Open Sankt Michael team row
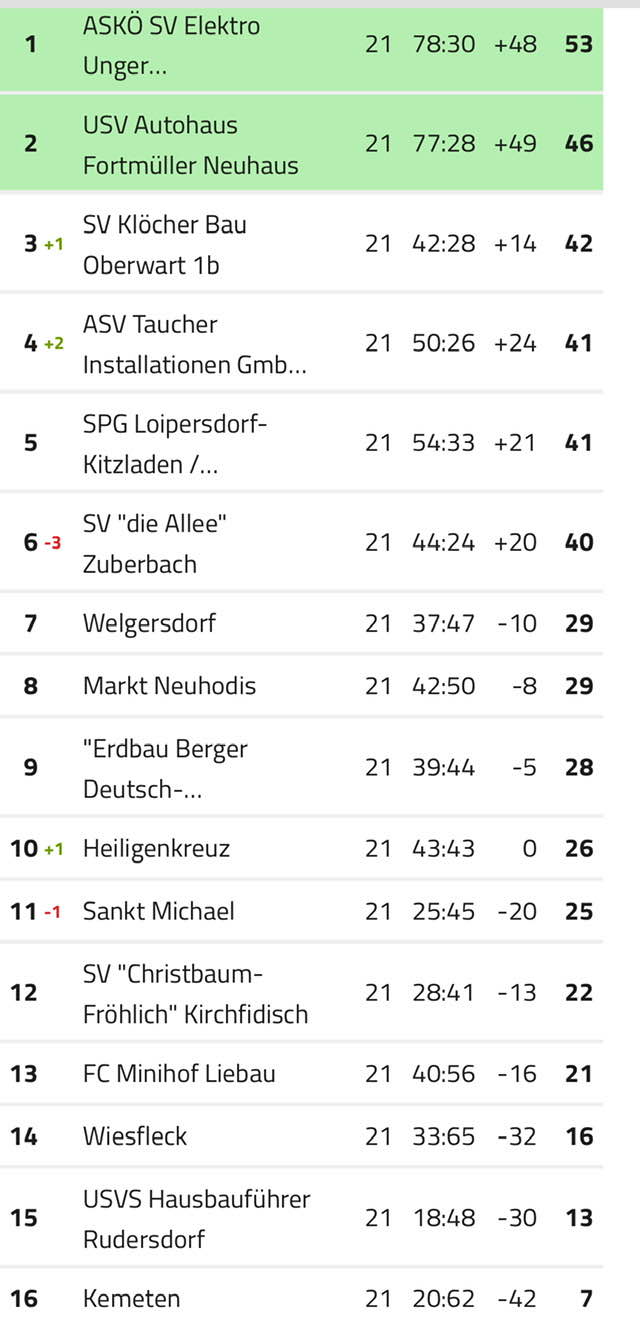This screenshot has width=640, height=1319. click(x=158, y=911)
